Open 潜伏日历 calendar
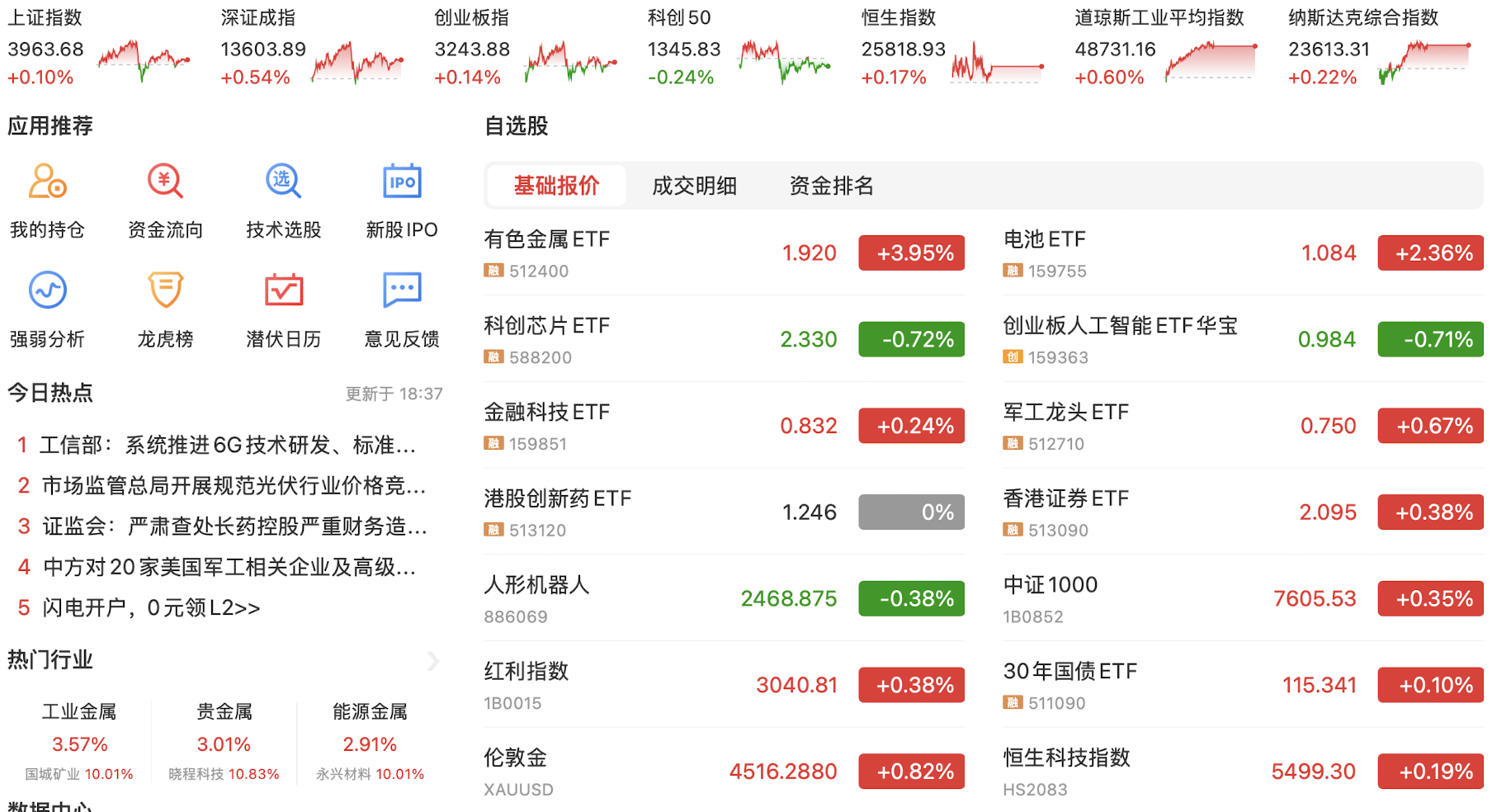Image resolution: width=1492 pixels, height=812 pixels. coord(283,309)
